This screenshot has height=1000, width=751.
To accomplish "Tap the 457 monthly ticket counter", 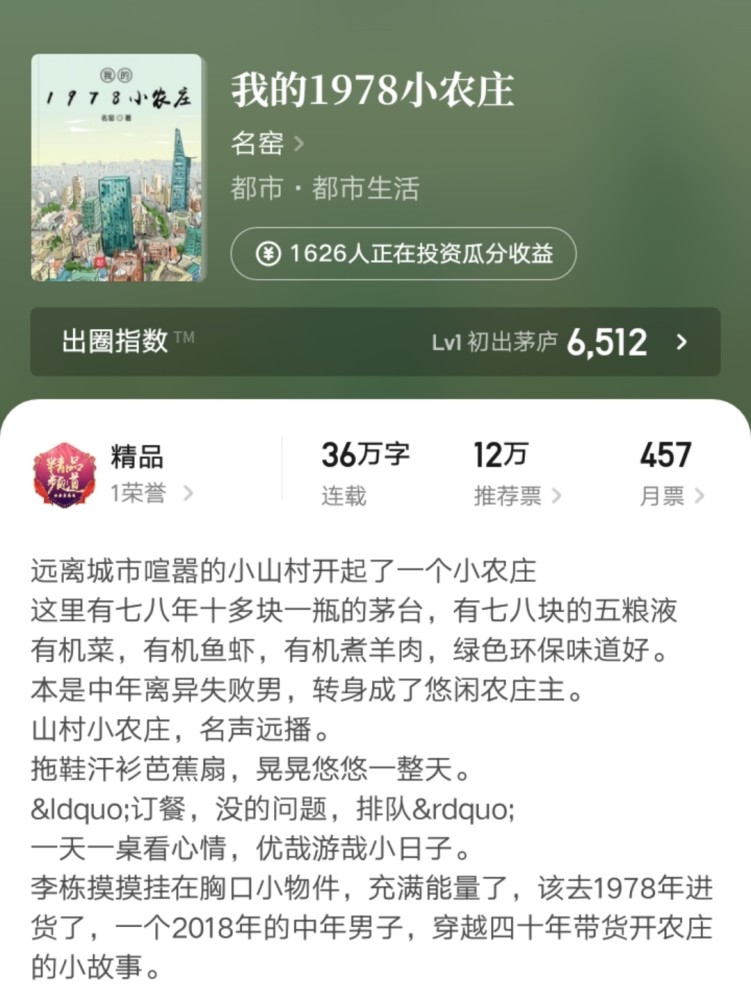I will pyautogui.click(x=665, y=455).
